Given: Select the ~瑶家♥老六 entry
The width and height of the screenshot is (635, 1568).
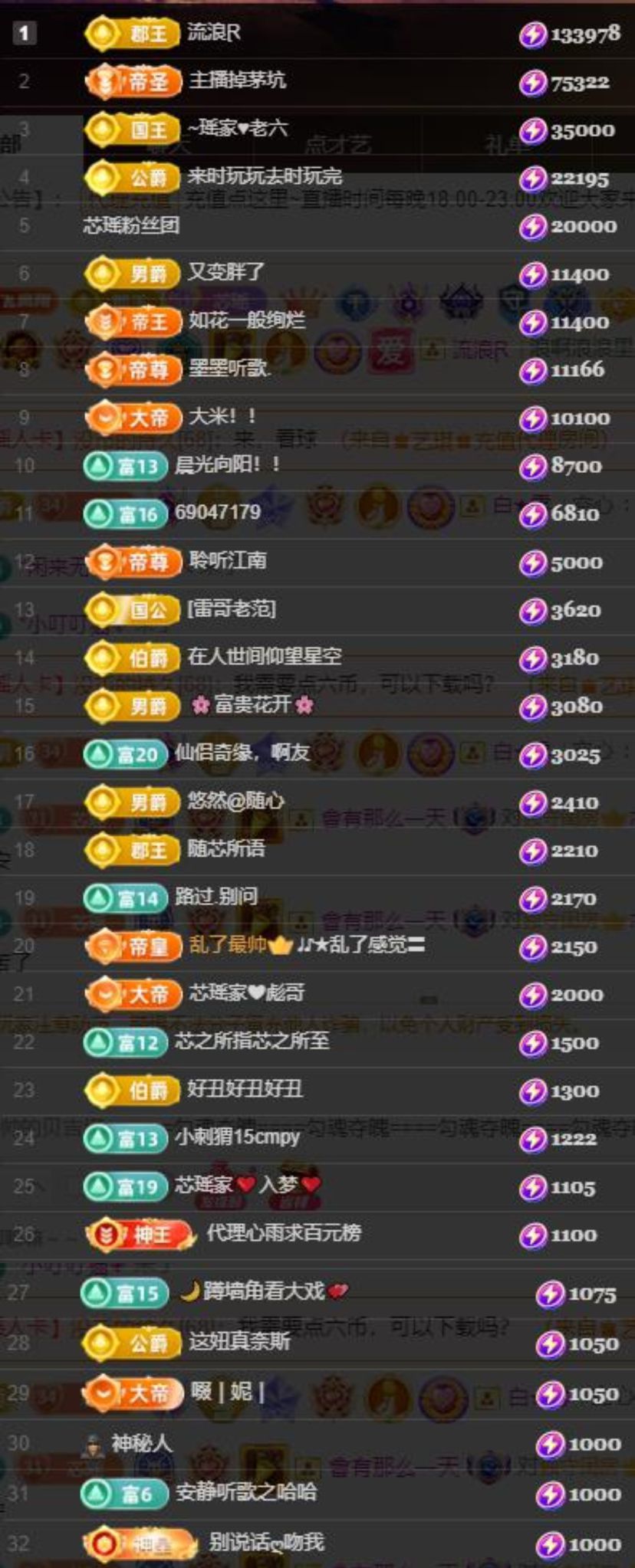Looking at the screenshot, I should (x=237, y=128).
